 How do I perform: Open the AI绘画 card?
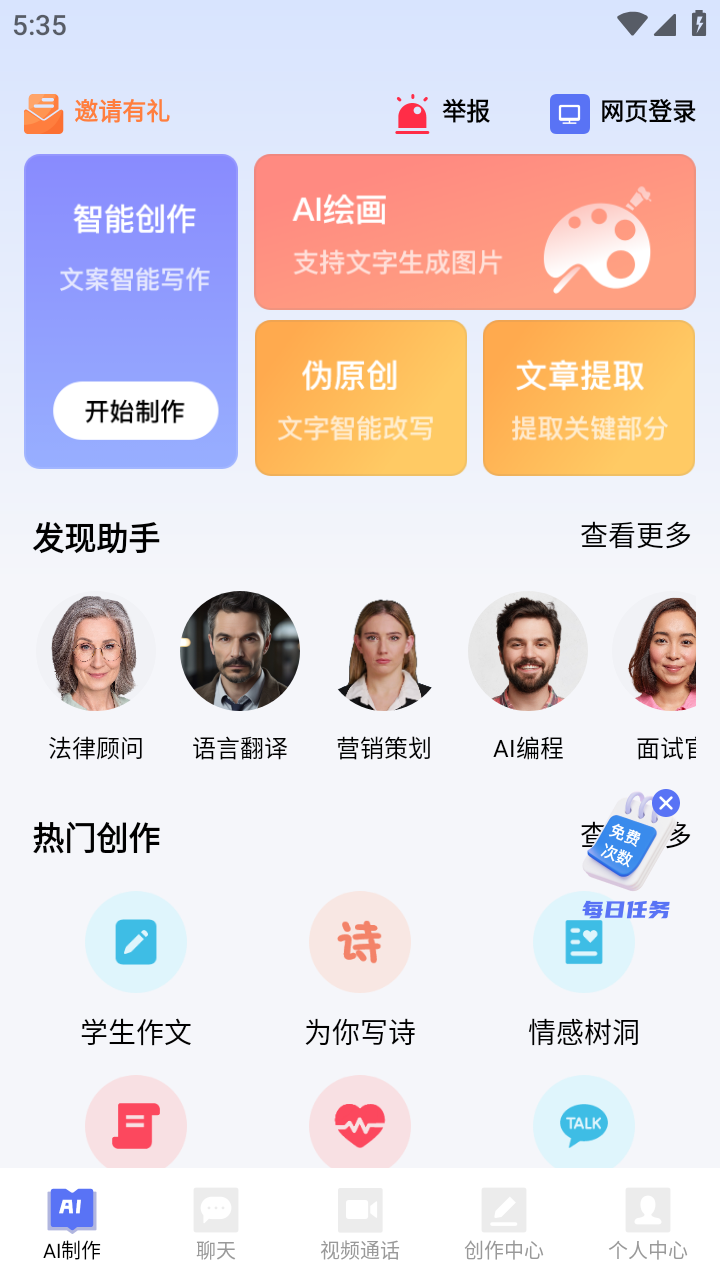click(474, 232)
